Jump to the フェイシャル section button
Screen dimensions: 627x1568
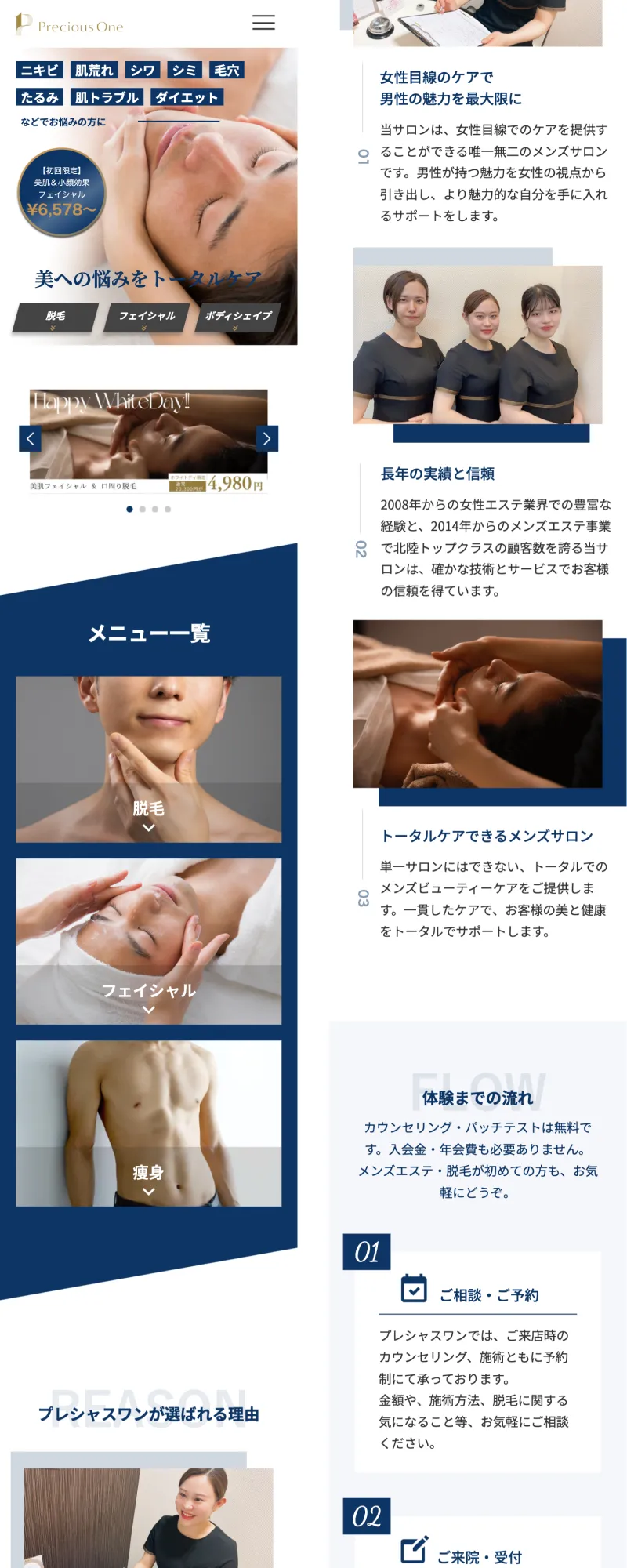[147, 317]
